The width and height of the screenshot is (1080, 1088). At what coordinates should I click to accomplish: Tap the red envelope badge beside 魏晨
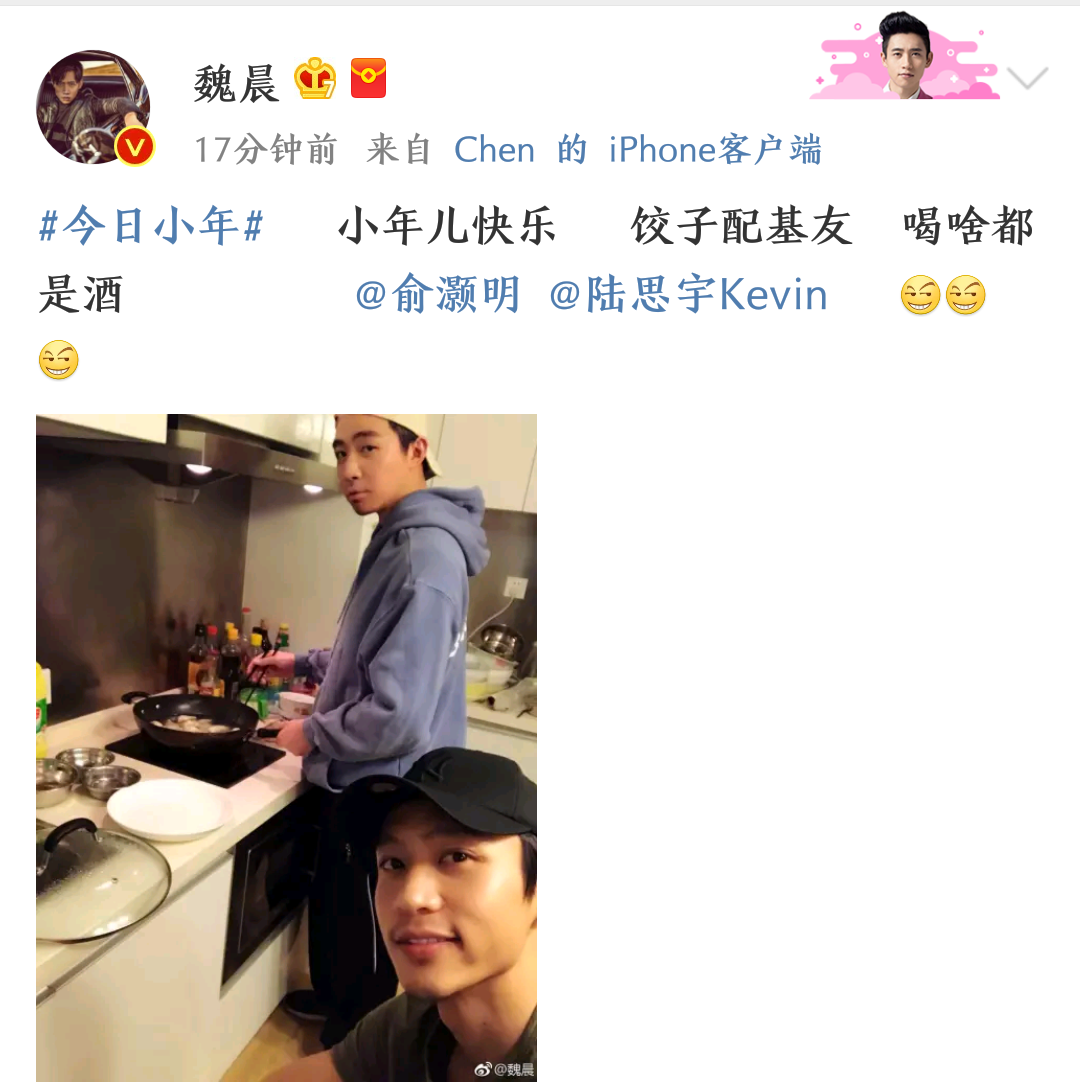[x=368, y=78]
